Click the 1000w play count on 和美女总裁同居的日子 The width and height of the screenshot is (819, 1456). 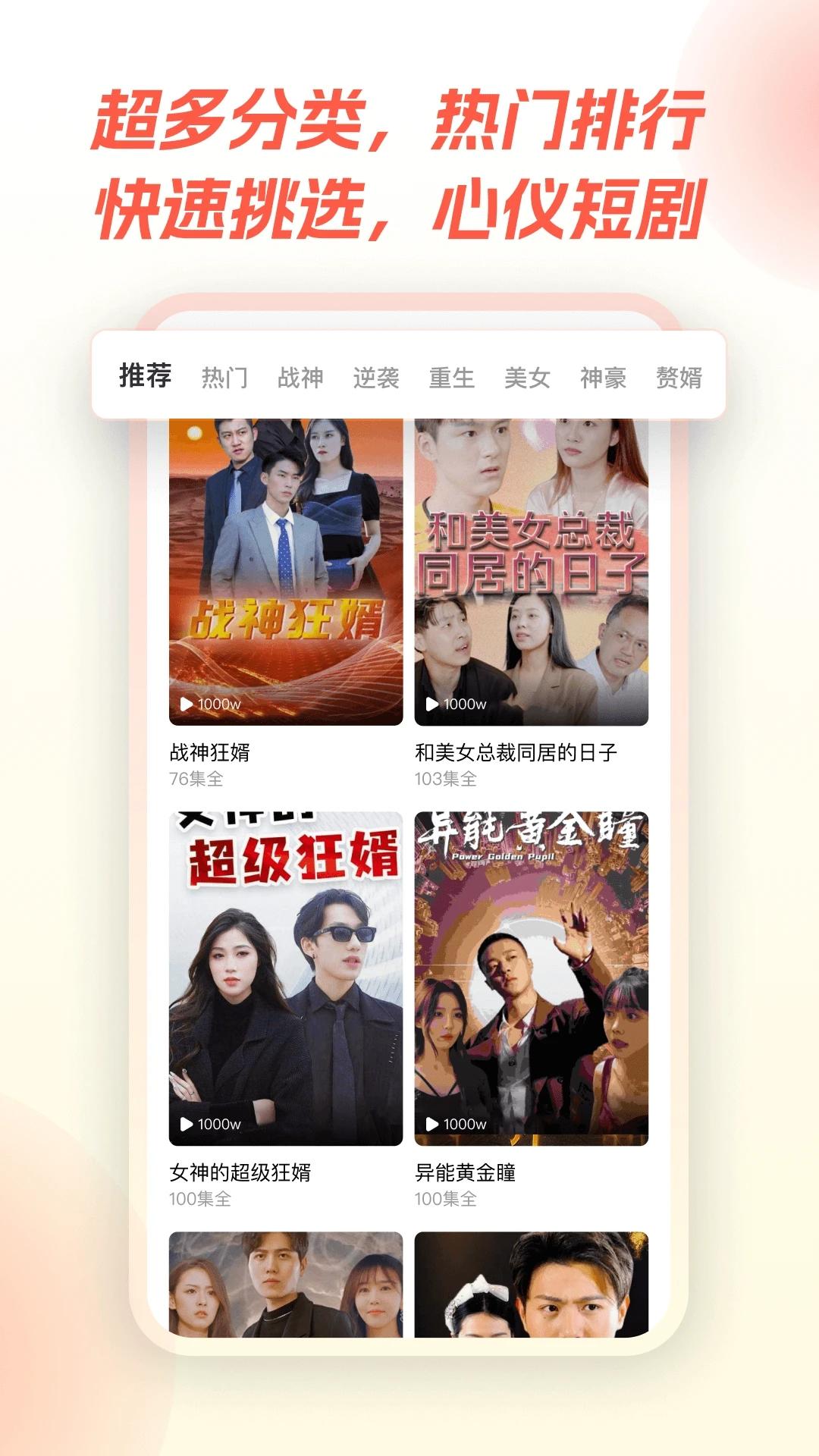(464, 702)
